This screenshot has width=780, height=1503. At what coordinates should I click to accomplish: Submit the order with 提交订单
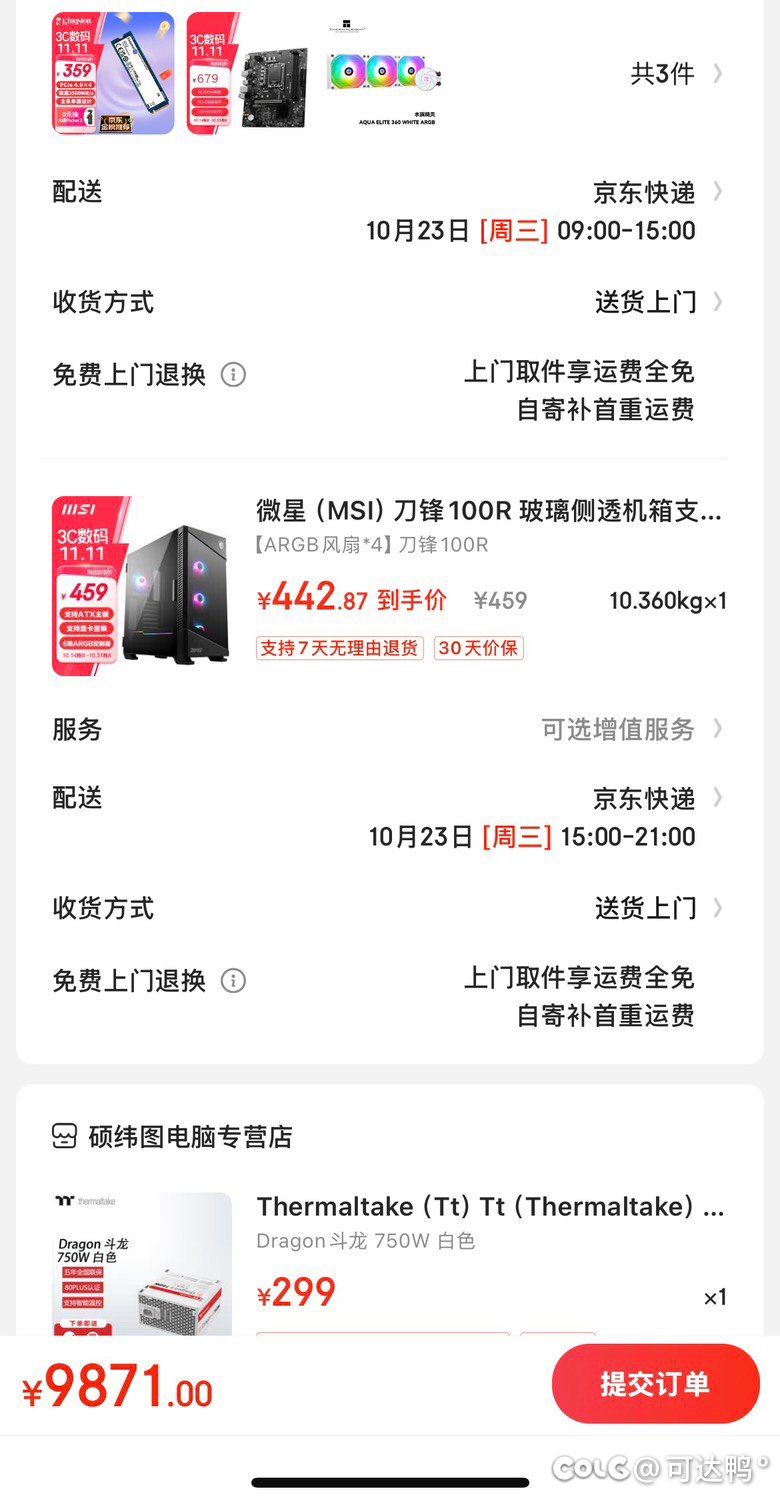pos(655,1384)
